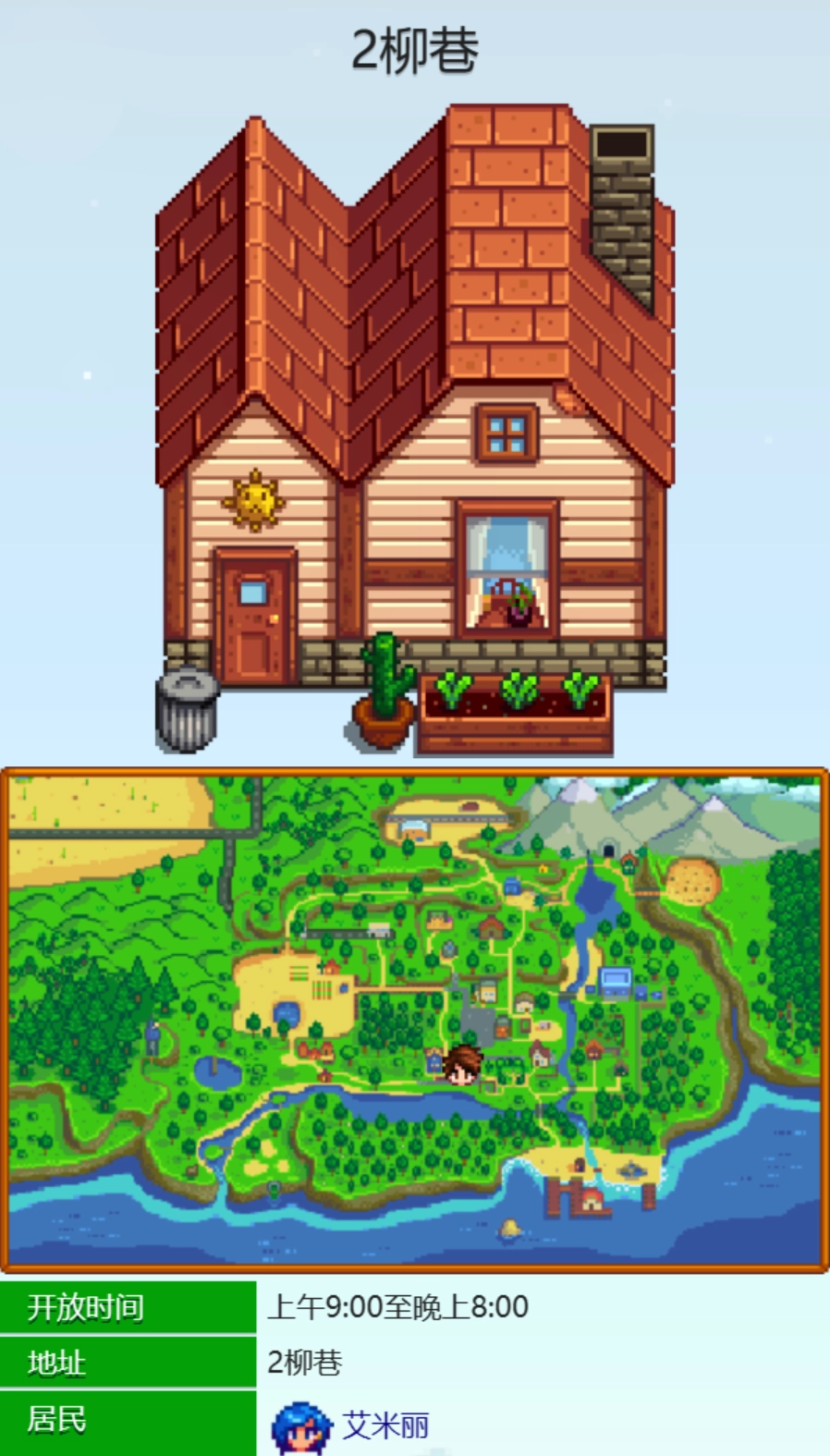Tap Emily's blue-haired portrait icon
This screenshot has width=830, height=1456.
(300, 1428)
